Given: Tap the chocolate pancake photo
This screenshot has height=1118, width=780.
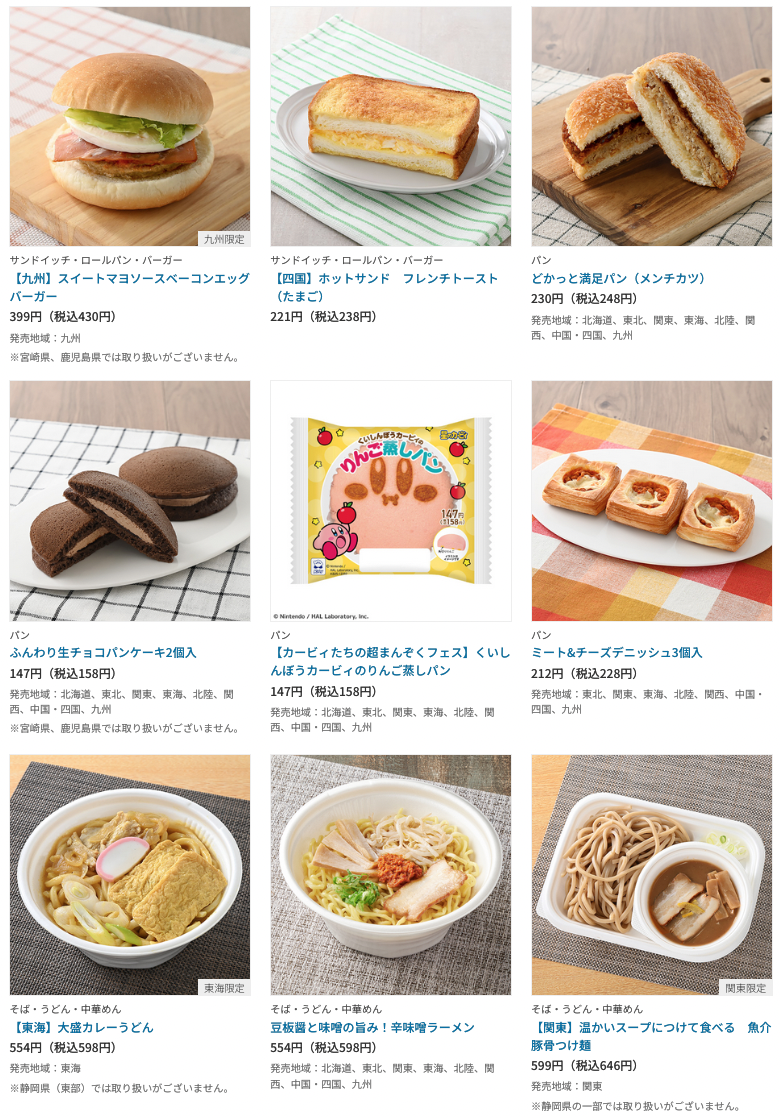Looking at the screenshot, I should [130, 501].
